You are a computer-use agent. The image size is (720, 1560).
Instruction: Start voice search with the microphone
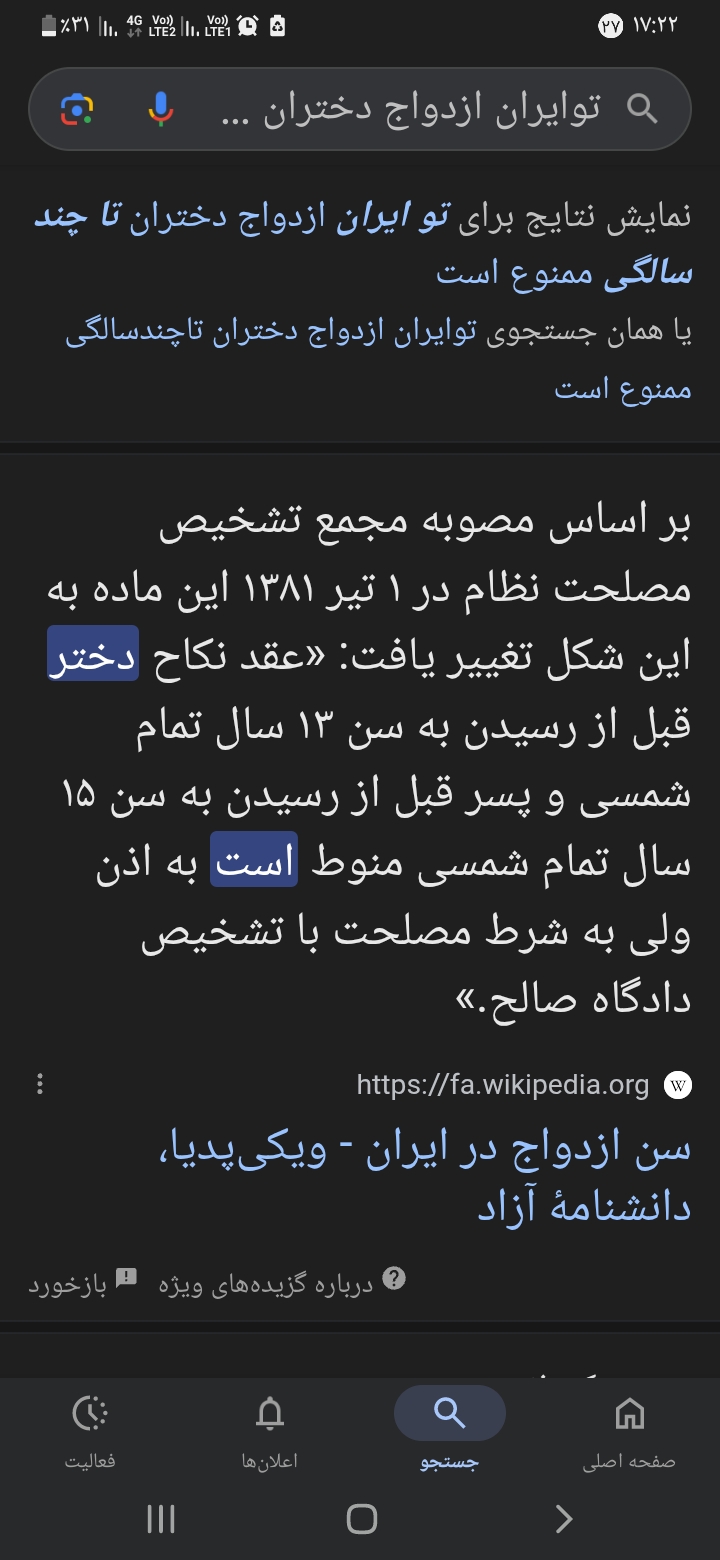160,109
